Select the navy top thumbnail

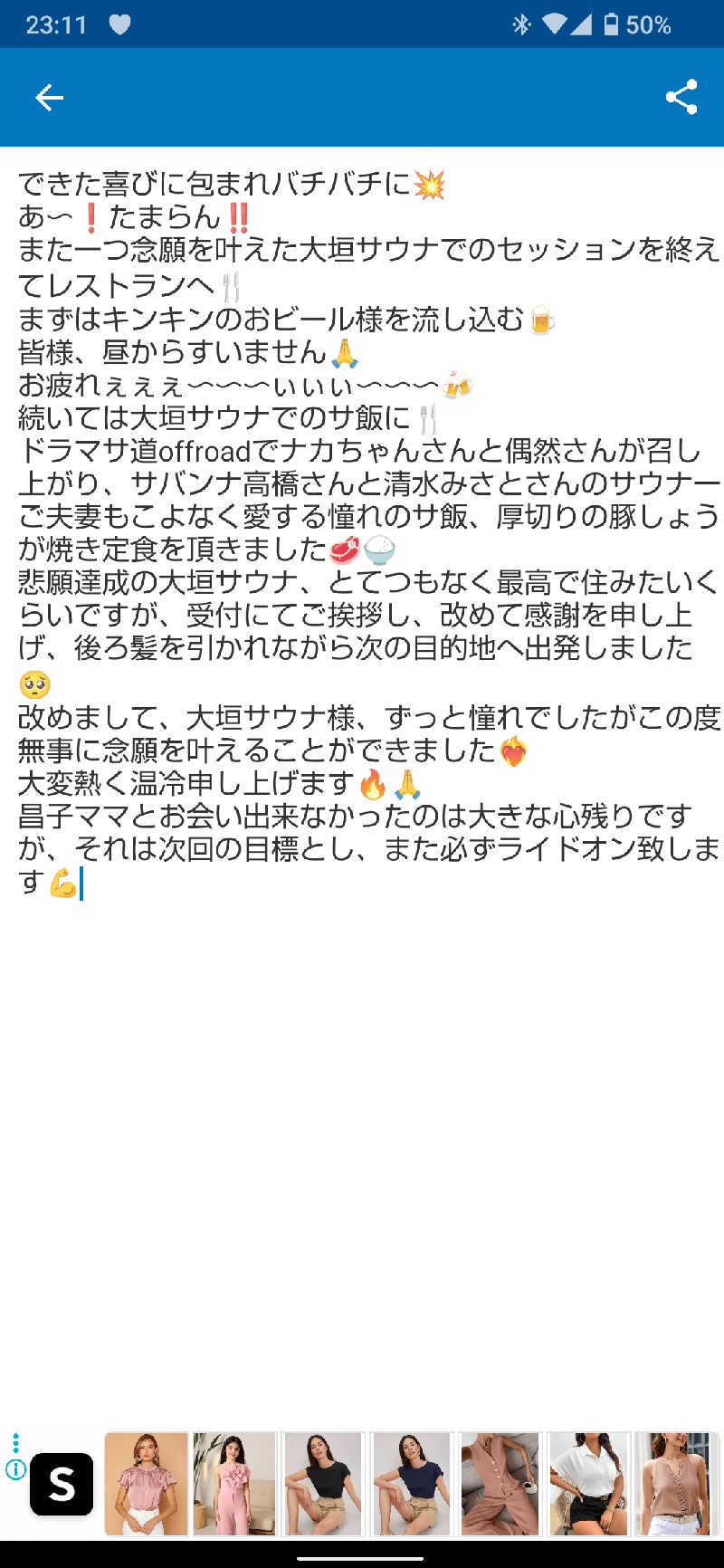point(411,1483)
